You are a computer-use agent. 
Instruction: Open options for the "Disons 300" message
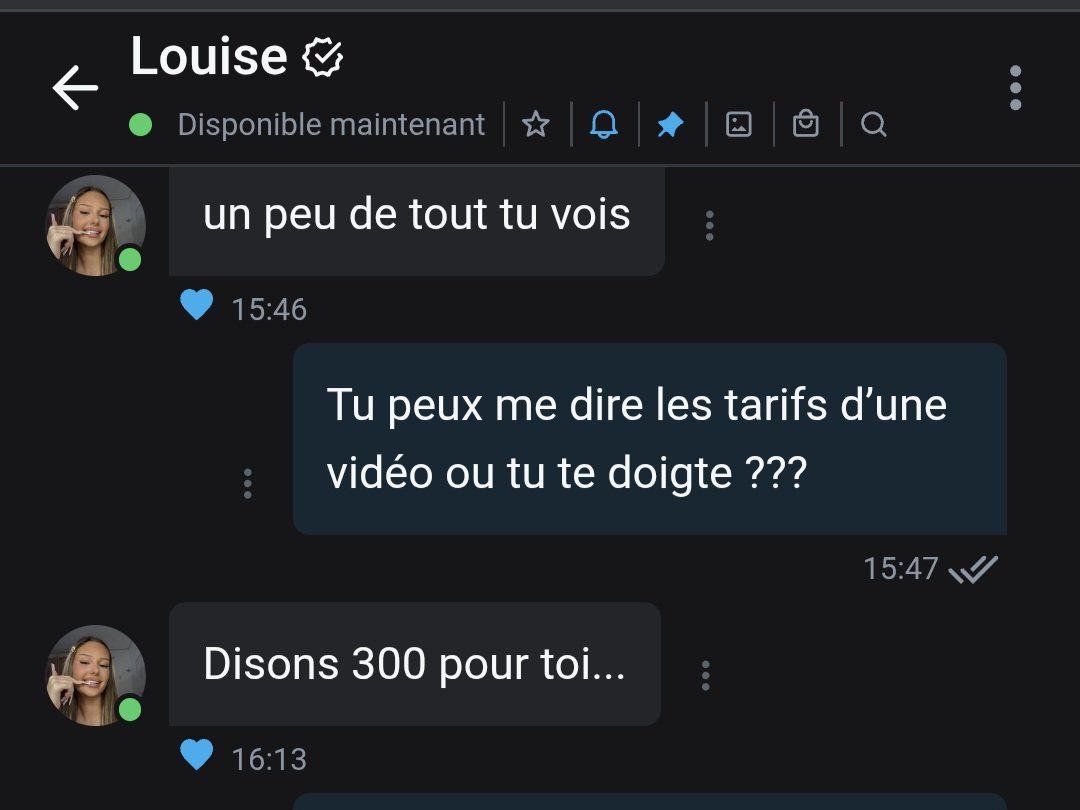click(x=705, y=675)
